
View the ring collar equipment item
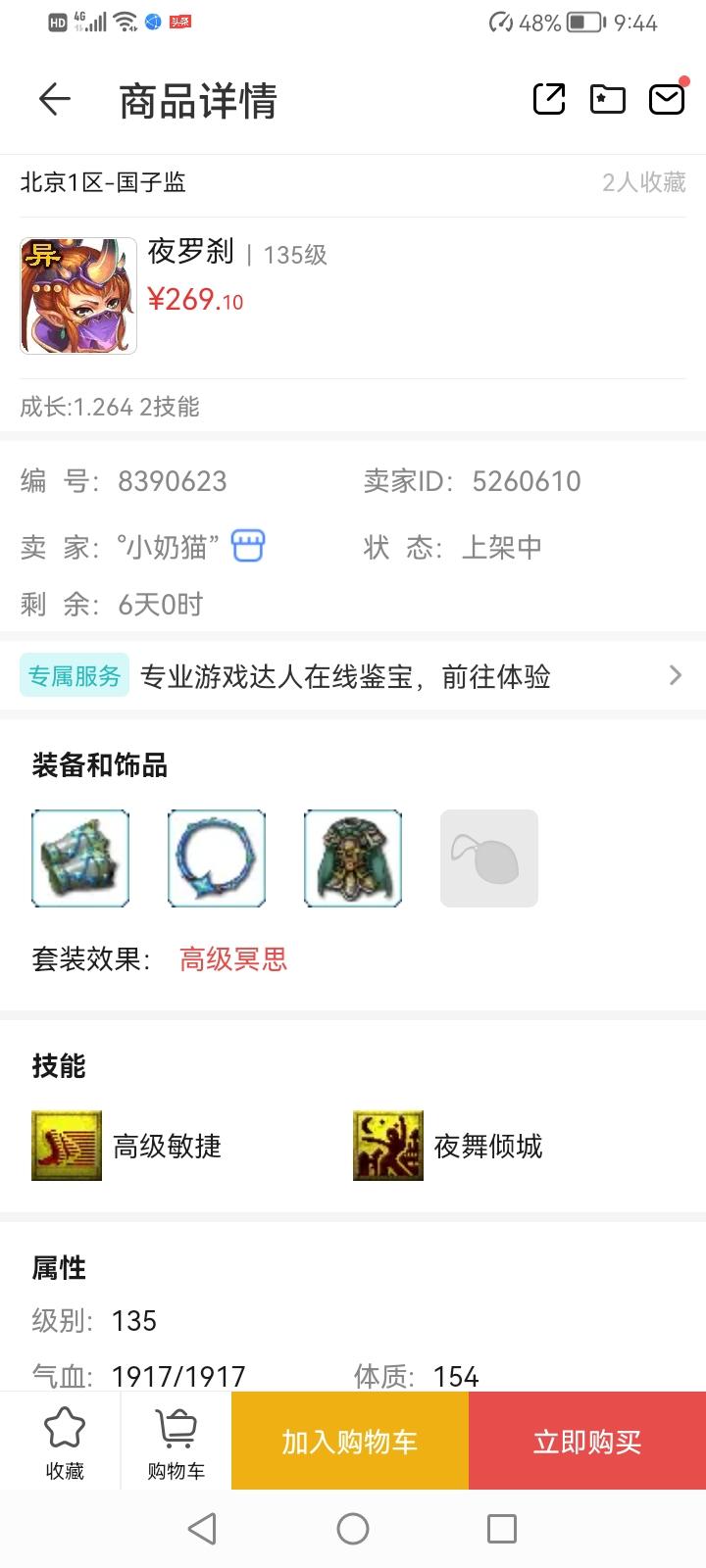(x=217, y=858)
